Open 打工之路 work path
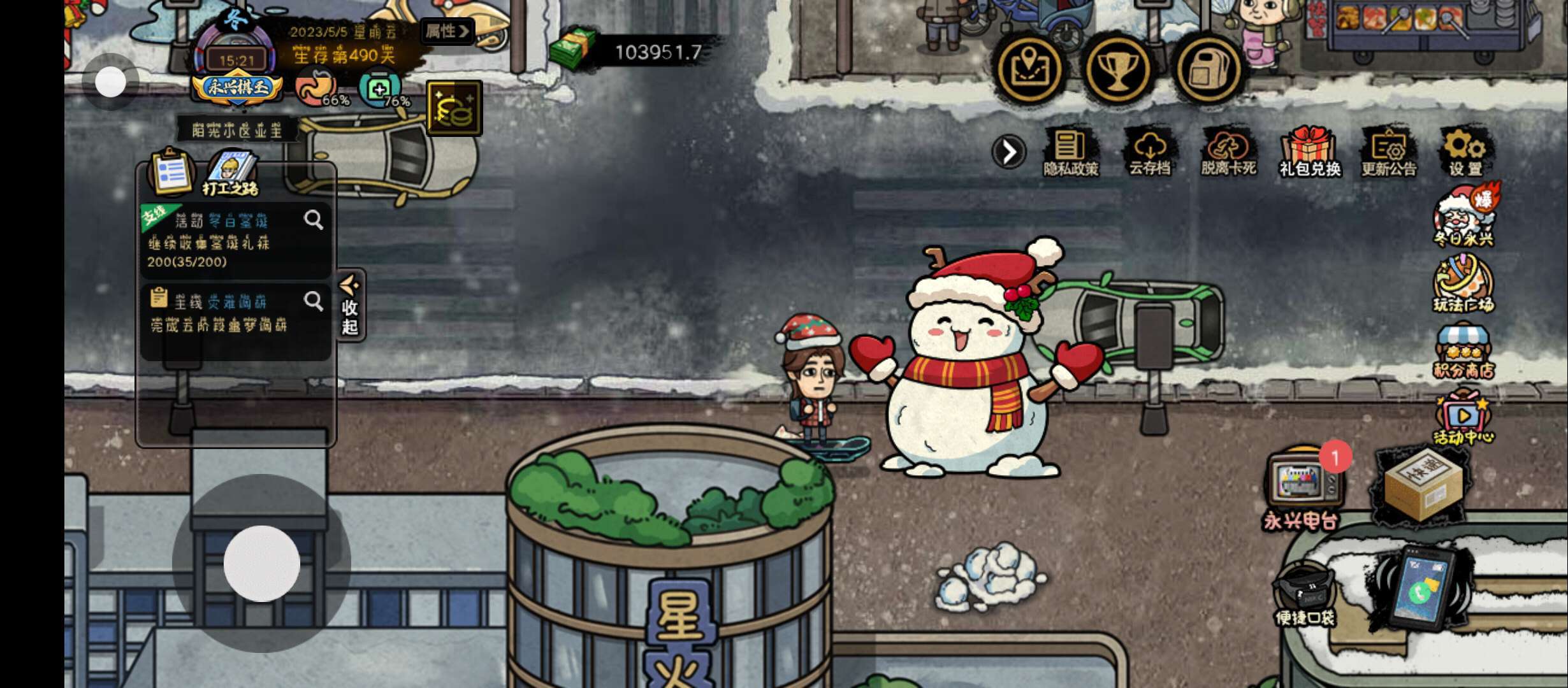The image size is (1568, 688). 230,173
